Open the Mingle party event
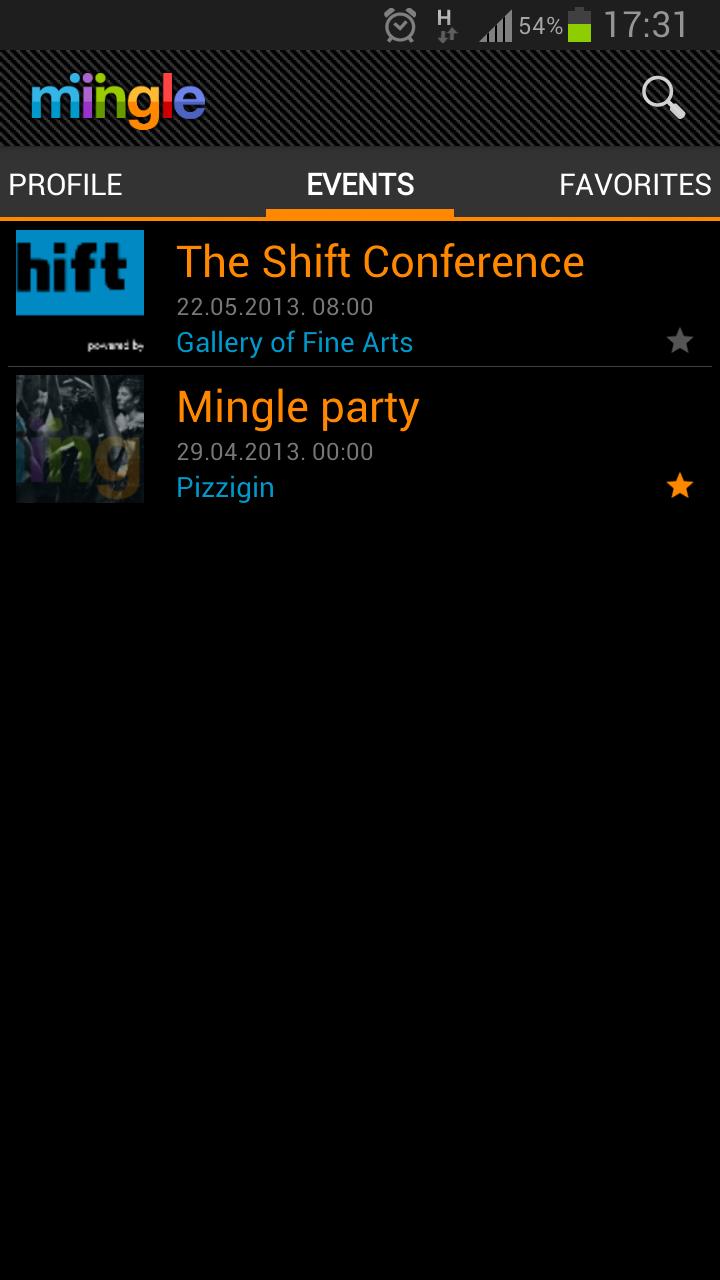This screenshot has width=720, height=1280. tap(298, 408)
